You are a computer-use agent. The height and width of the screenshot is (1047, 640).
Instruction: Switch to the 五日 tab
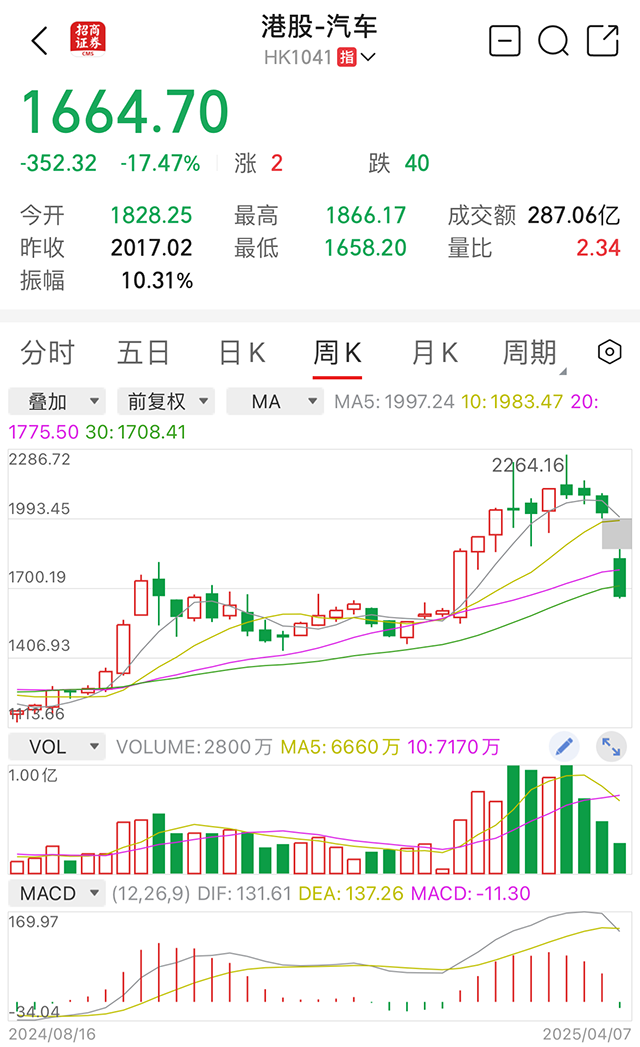click(143, 352)
